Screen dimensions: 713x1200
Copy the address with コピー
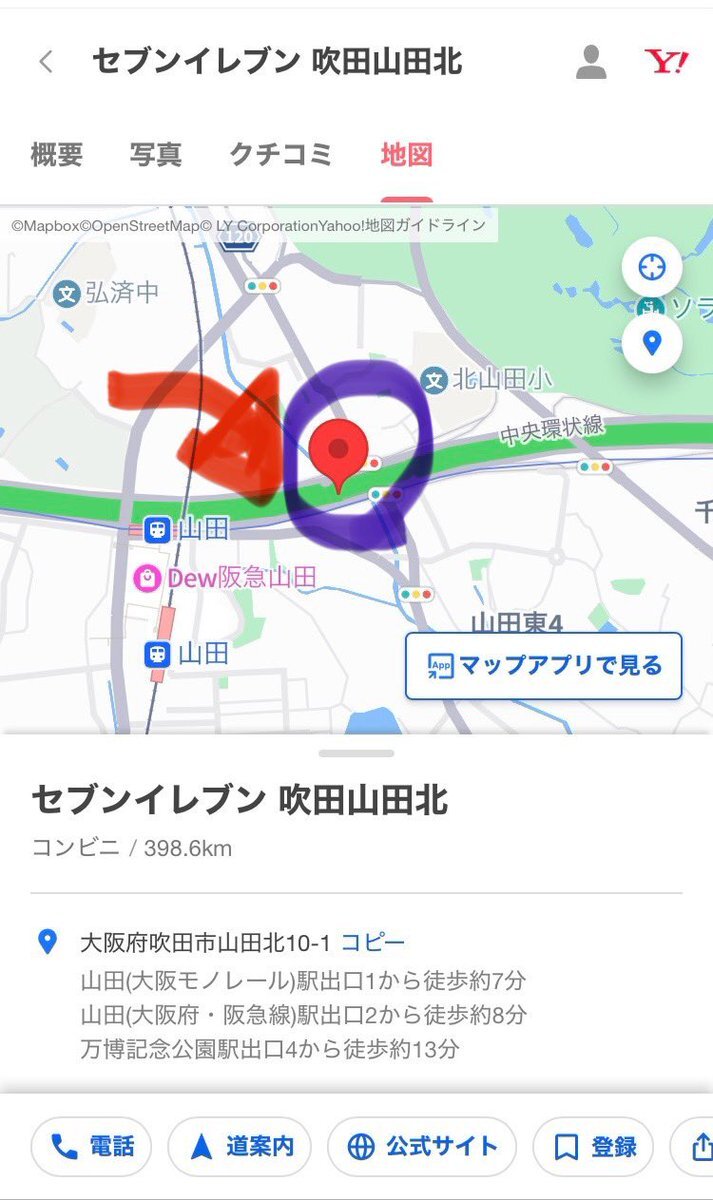pyautogui.click(x=373, y=943)
